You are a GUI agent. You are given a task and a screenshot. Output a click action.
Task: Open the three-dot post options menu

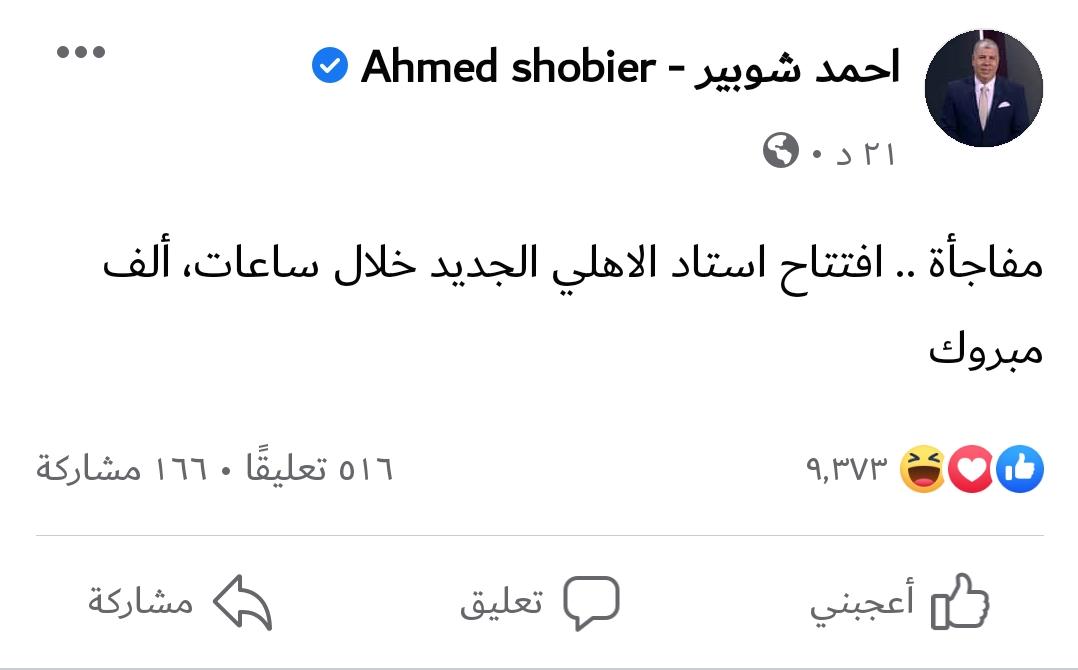coord(81,53)
